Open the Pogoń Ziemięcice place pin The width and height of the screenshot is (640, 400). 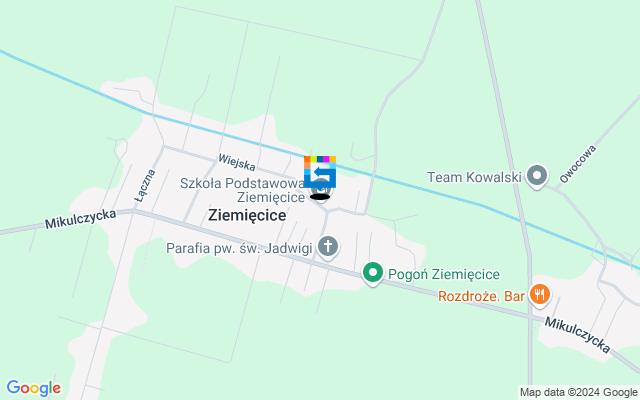pos(373,273)
